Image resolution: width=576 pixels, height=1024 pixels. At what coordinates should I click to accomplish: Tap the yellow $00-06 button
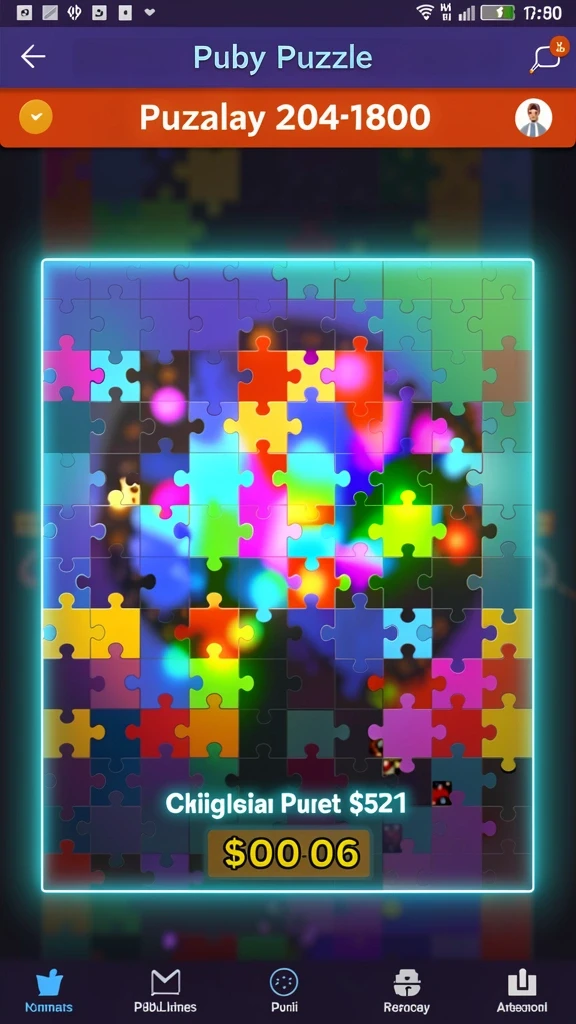(289, 853)
